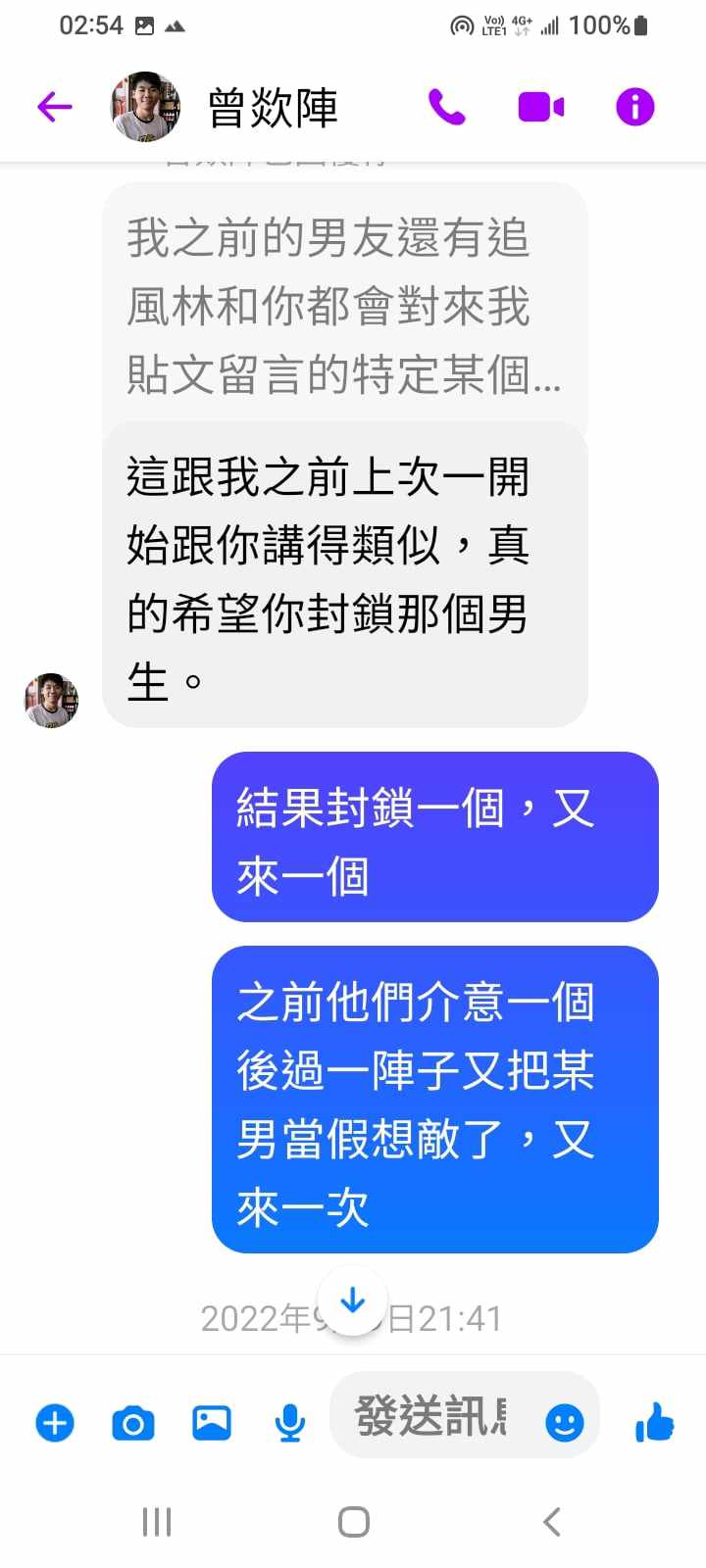Send a thumbs-up like
The image size is (706, 1568).
(x=655, y=1422)
